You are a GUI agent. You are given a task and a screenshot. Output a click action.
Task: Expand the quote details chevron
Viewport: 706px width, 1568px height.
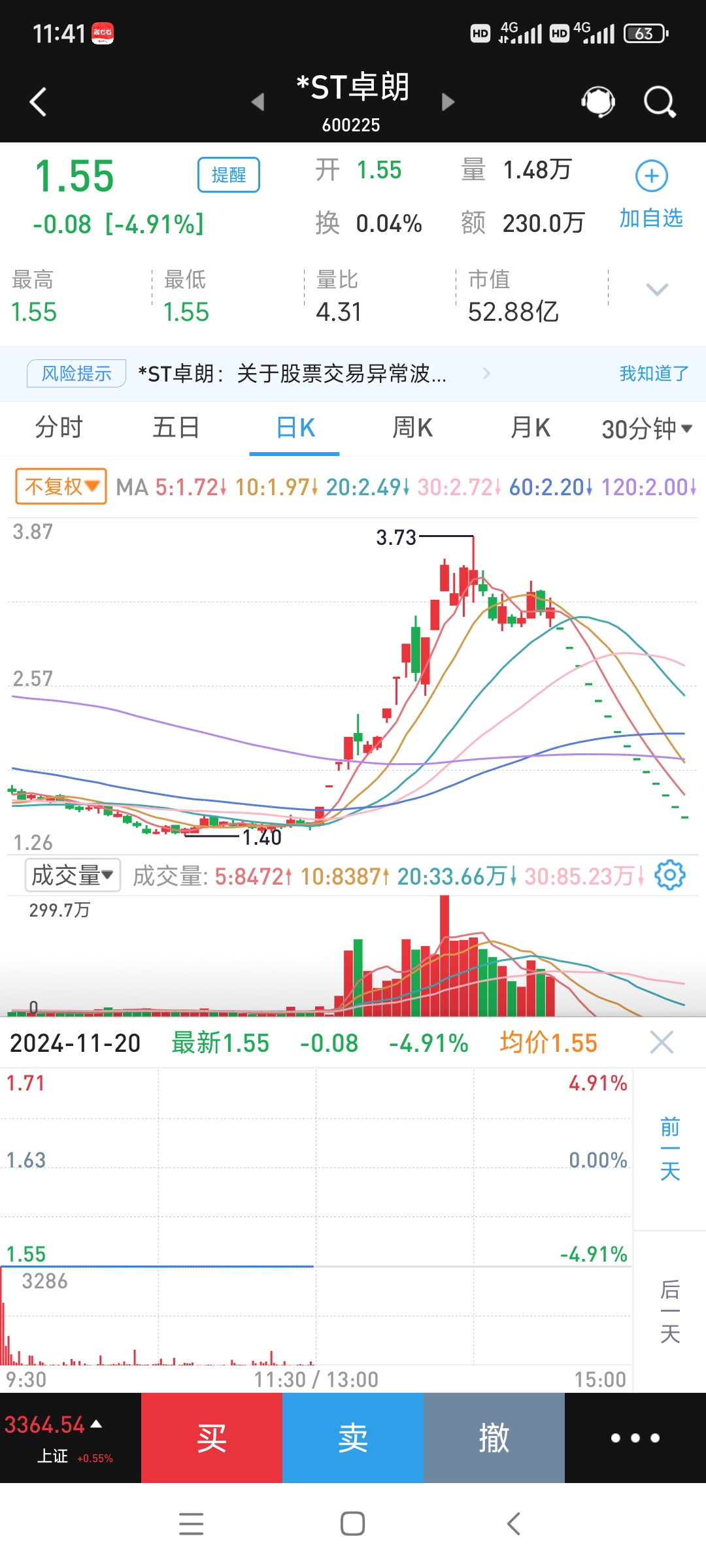[656, 289]
